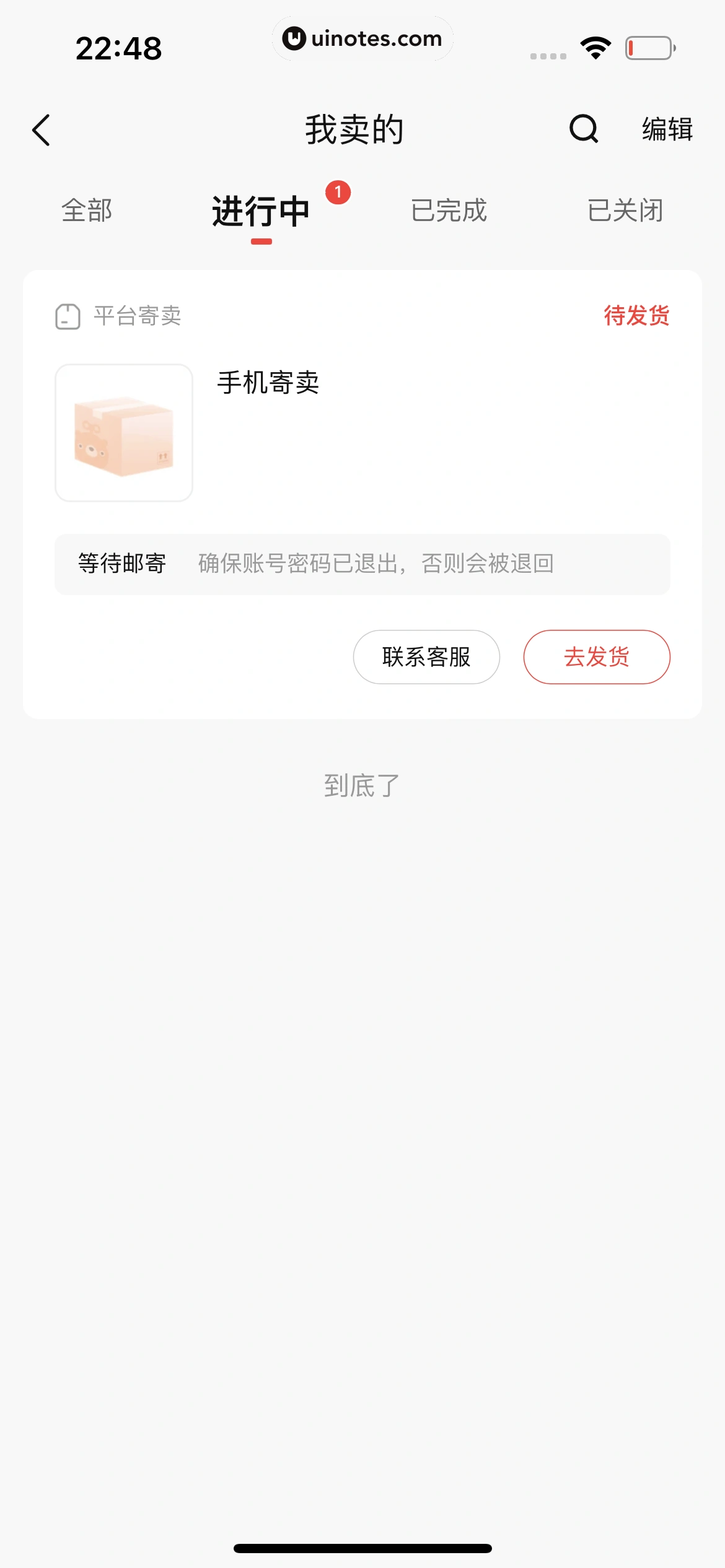The width and height of the screenshot is (725, 1568).
Task: Tap 联系客服 to contact support
Action: 426,656
